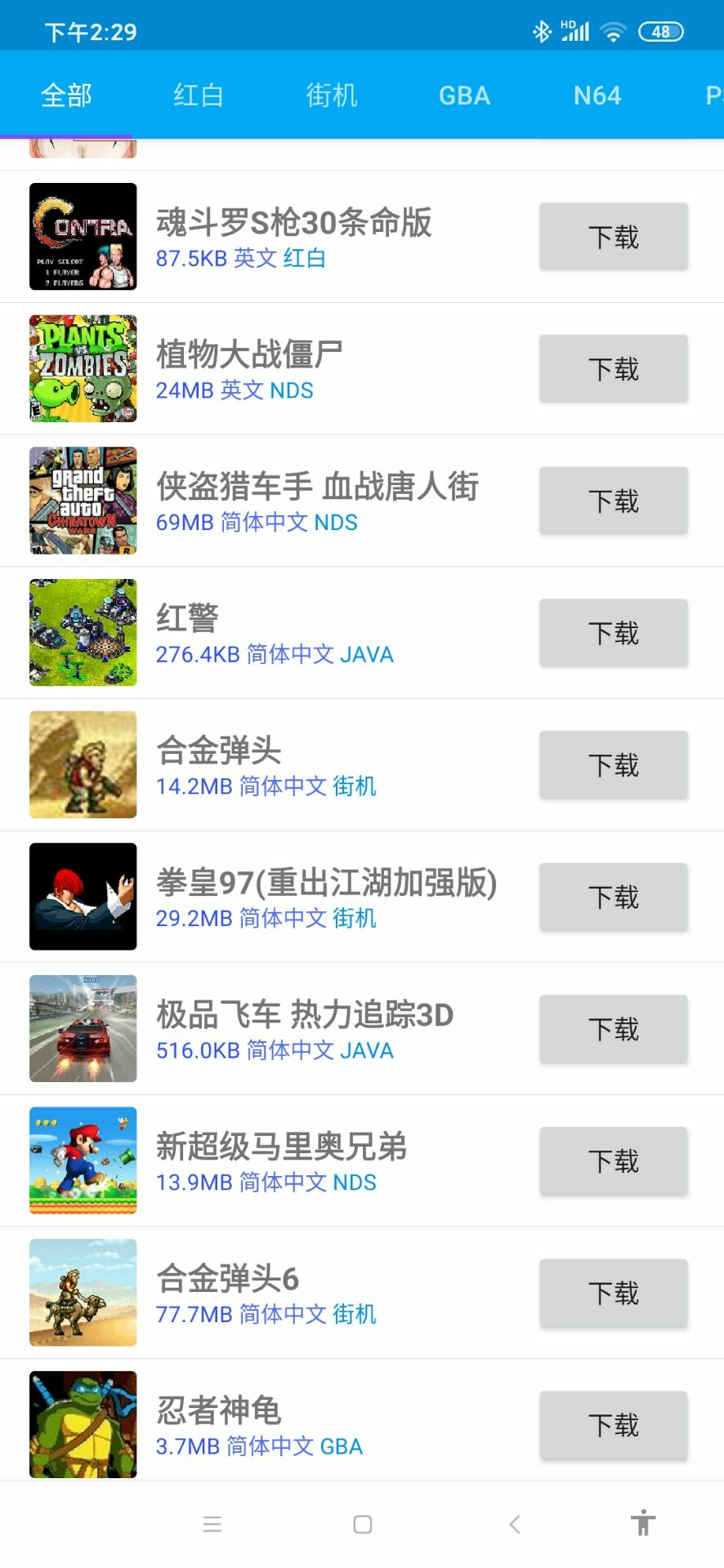The height and width of the screenshot is (1568, 724).
Task: Select the 街机 category tab
Action: 331,95
